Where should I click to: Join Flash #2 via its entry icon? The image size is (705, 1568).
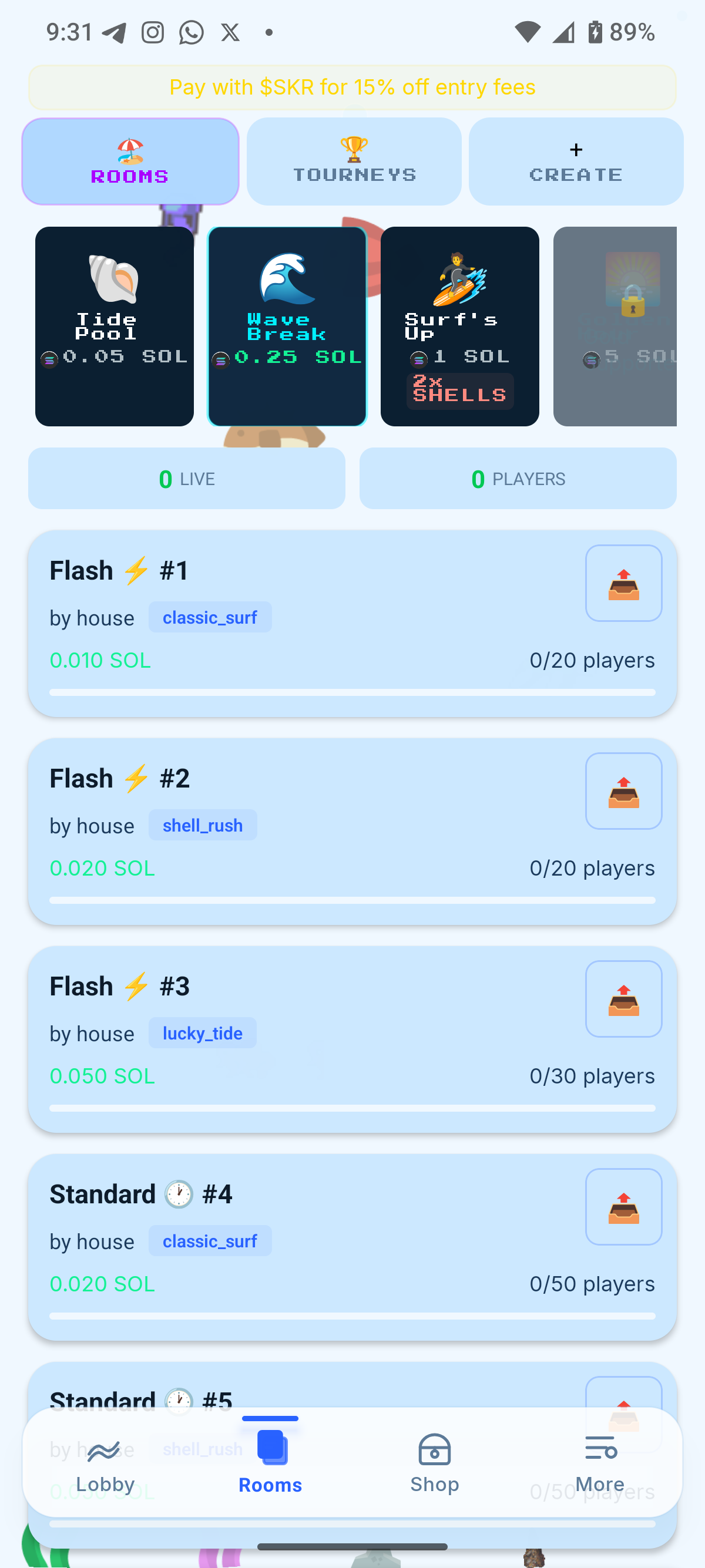click(x=623, y=790)
